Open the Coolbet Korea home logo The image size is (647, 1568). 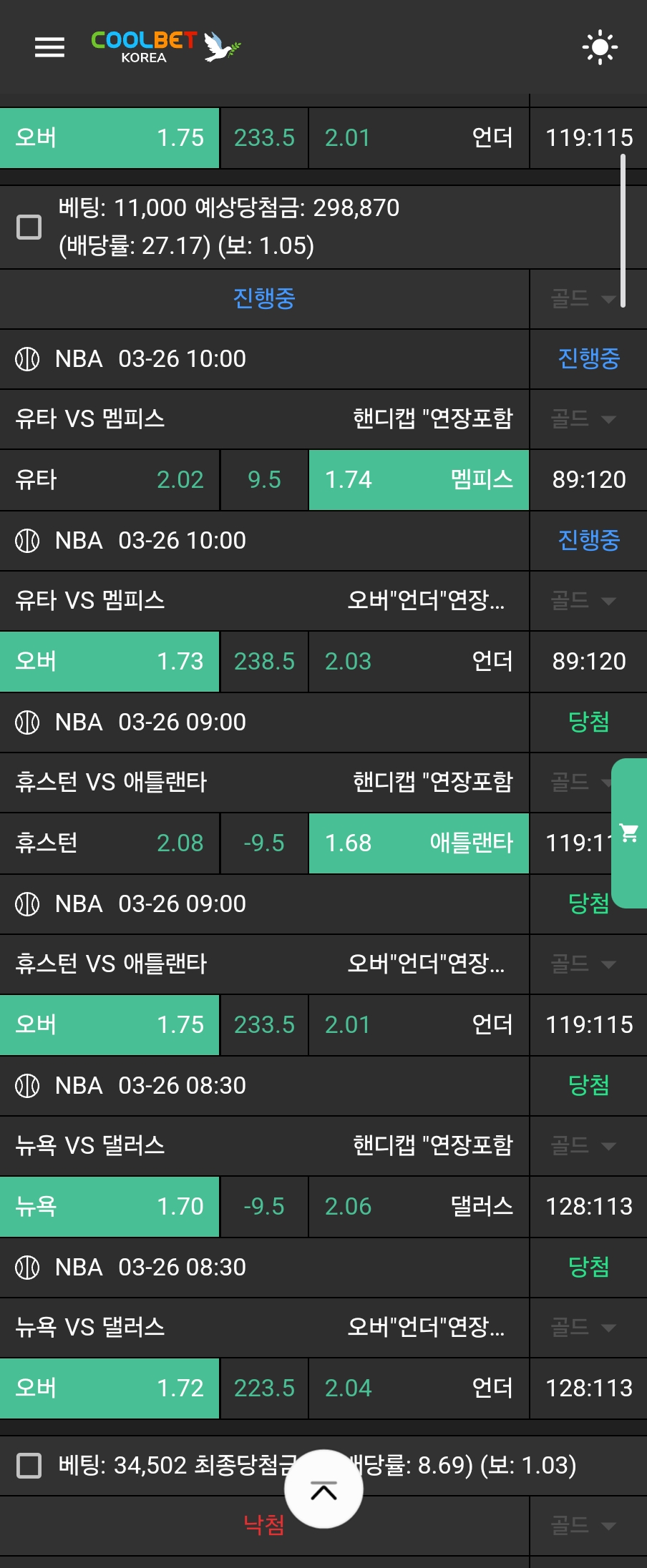point(165,47)
